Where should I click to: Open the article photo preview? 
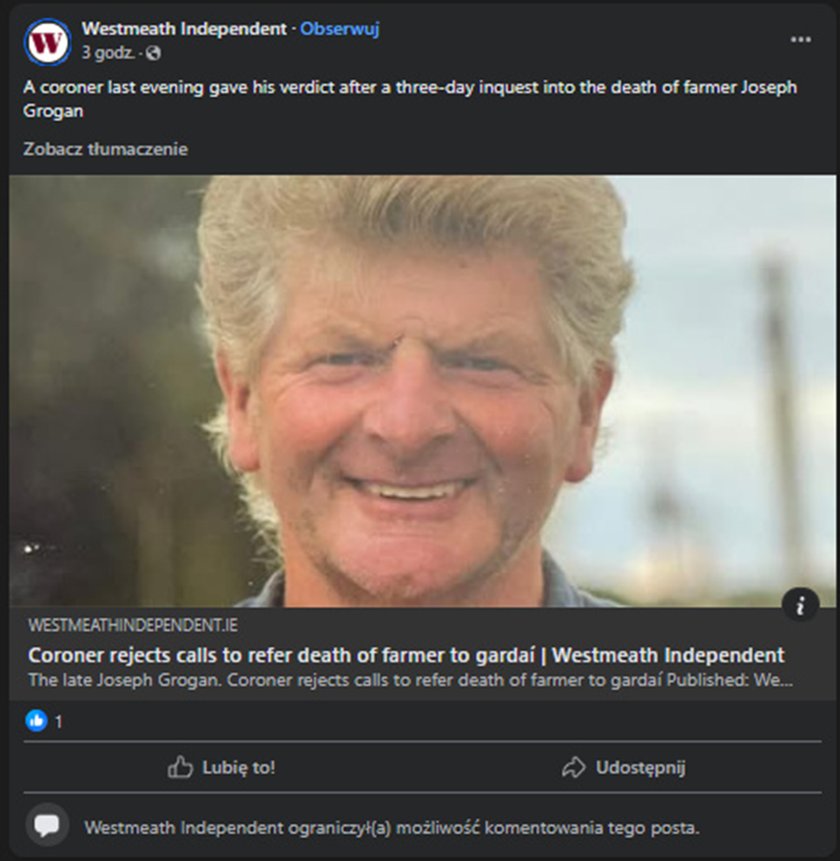420,390
